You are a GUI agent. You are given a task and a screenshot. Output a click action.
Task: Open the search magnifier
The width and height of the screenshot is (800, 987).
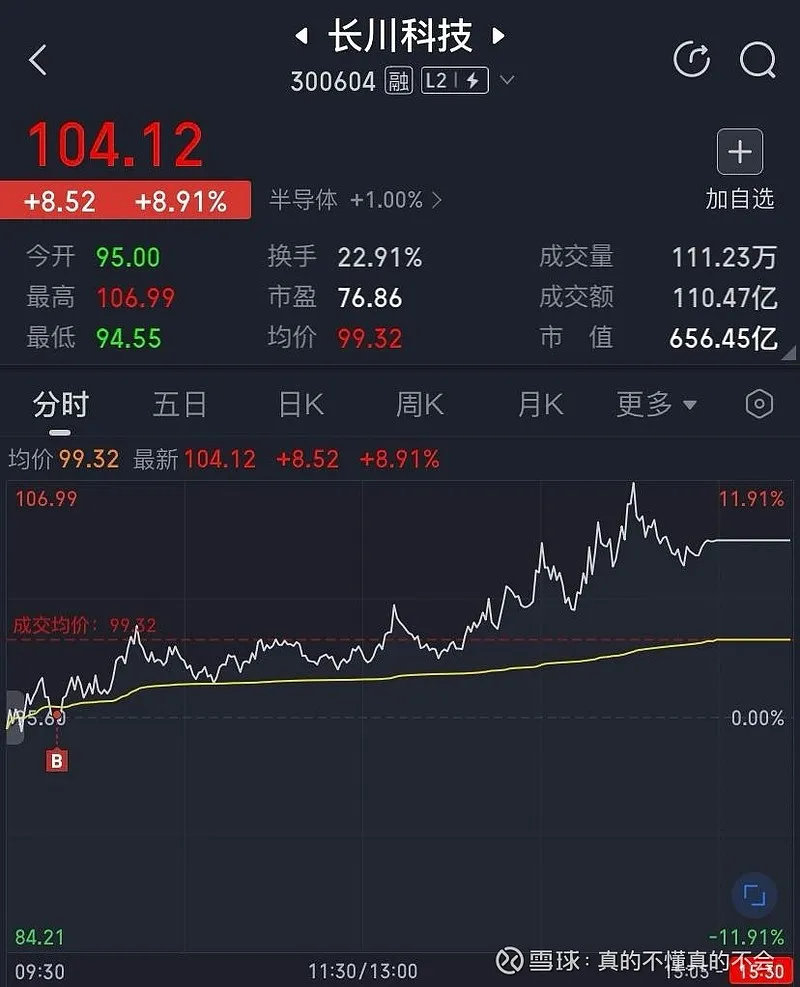pos(757,60)
